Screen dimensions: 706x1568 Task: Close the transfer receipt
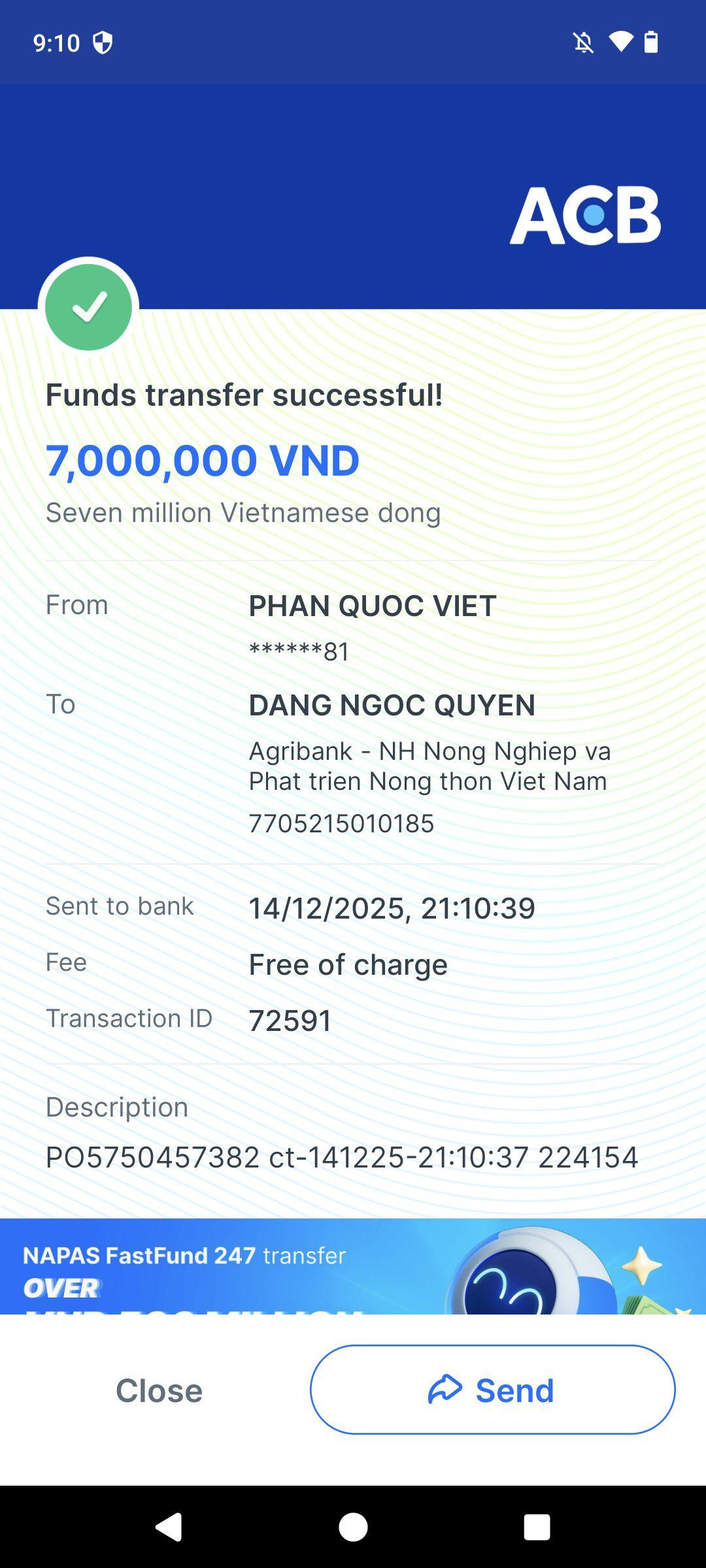click(x=159, y=1390)
